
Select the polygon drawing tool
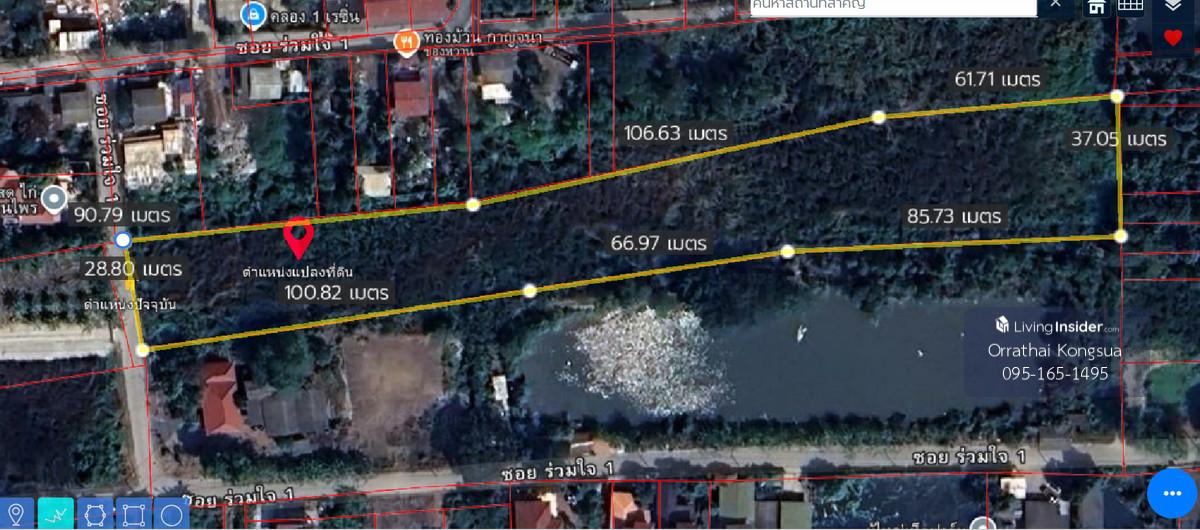95,514
